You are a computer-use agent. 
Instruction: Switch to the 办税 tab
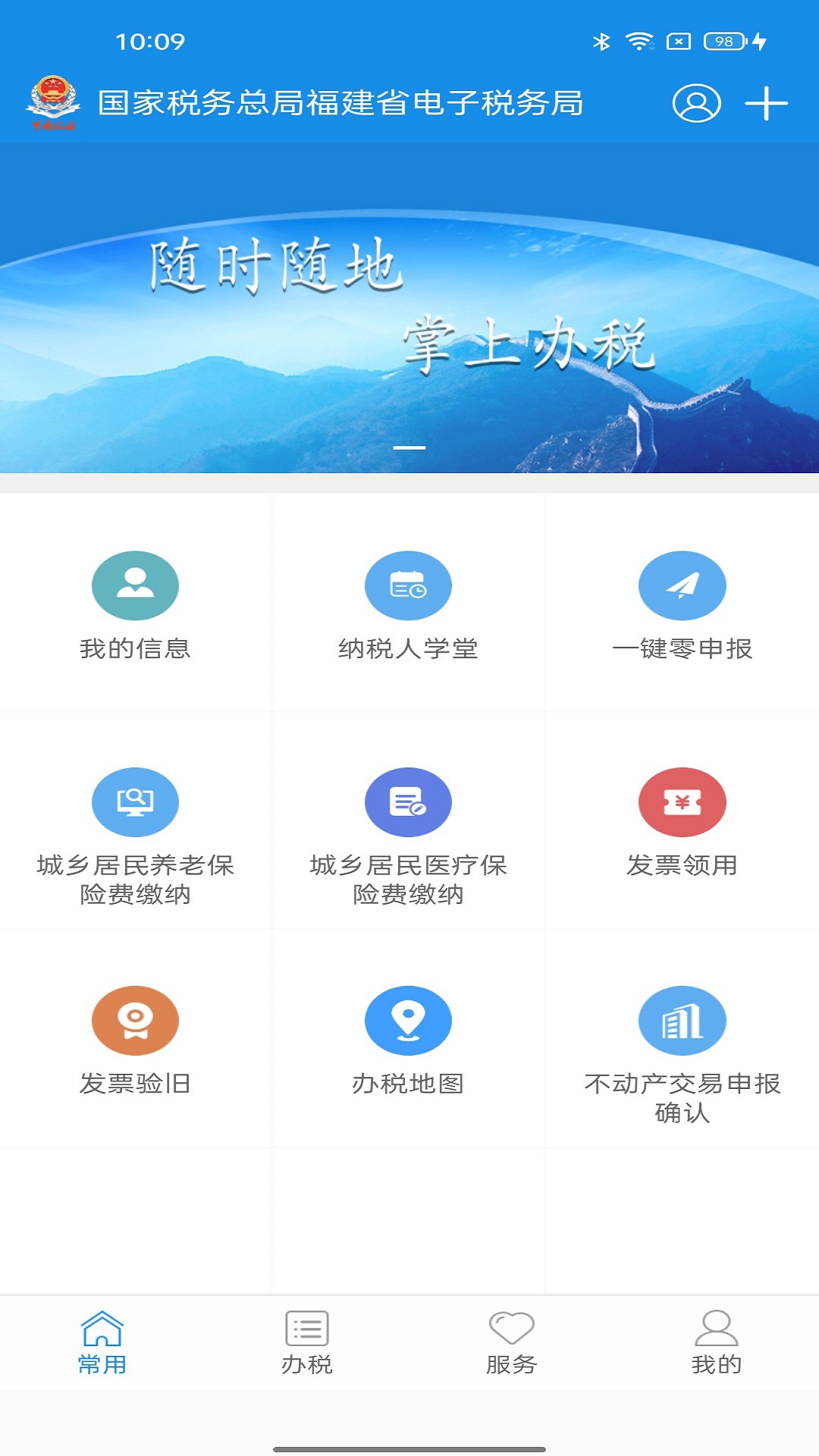point(307,1343)
